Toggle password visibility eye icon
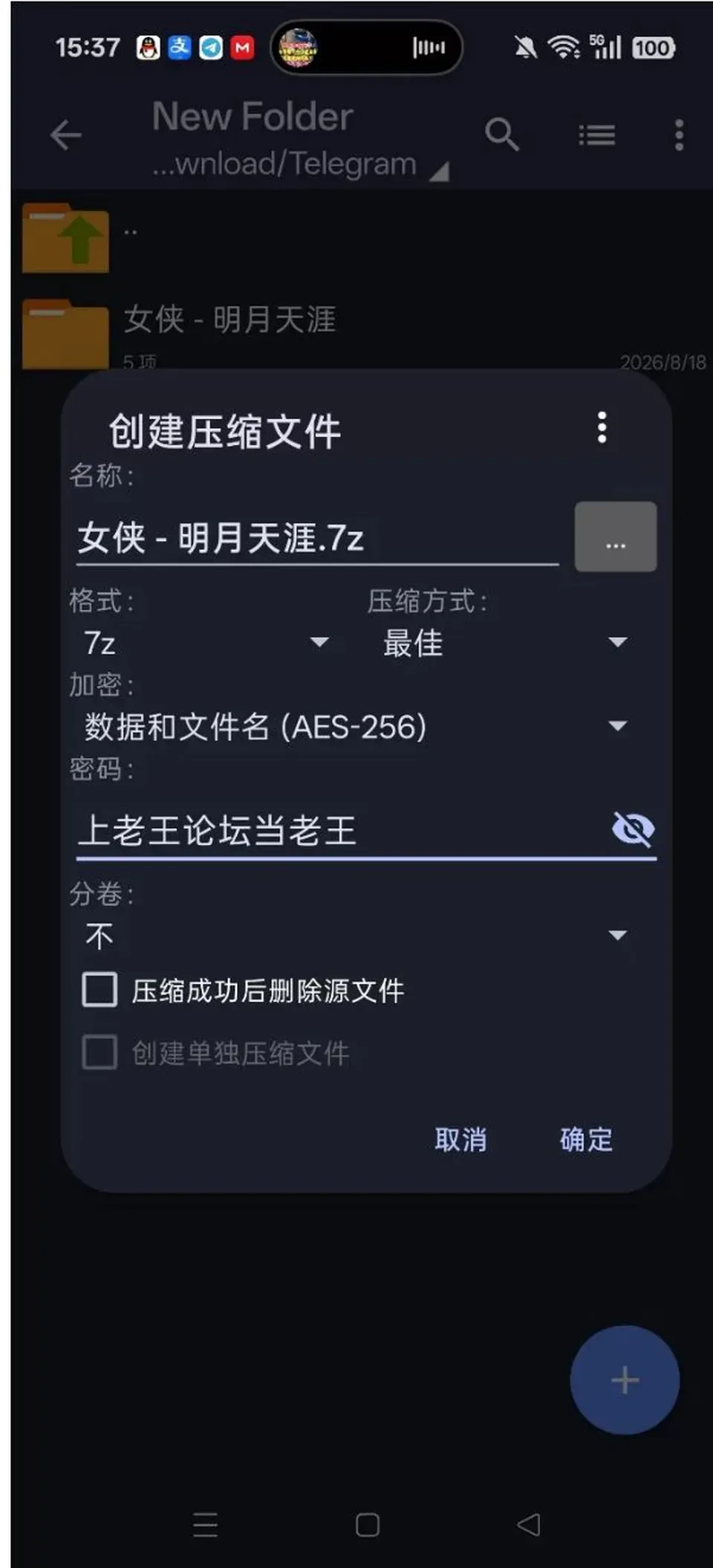Viewport: 713px width, 1568px height. [633, 829]
